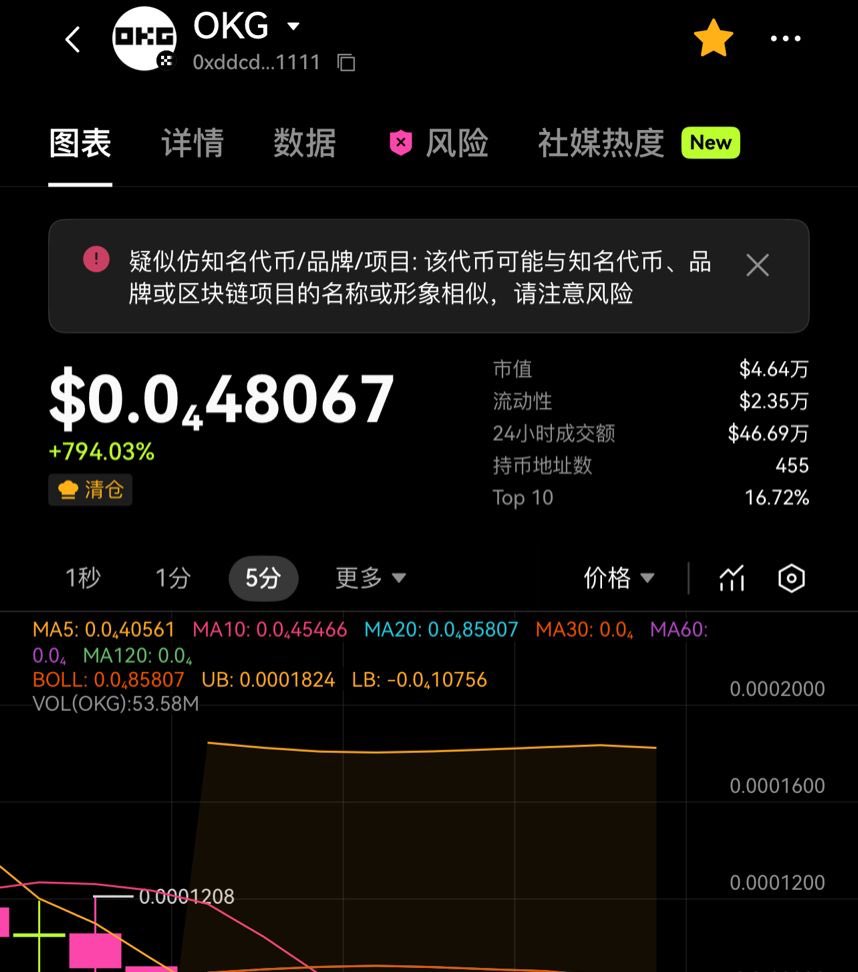Viewport: 858px width, 972px height.
Task: Go back using the top-left arrow
Action: pos(72,40)
